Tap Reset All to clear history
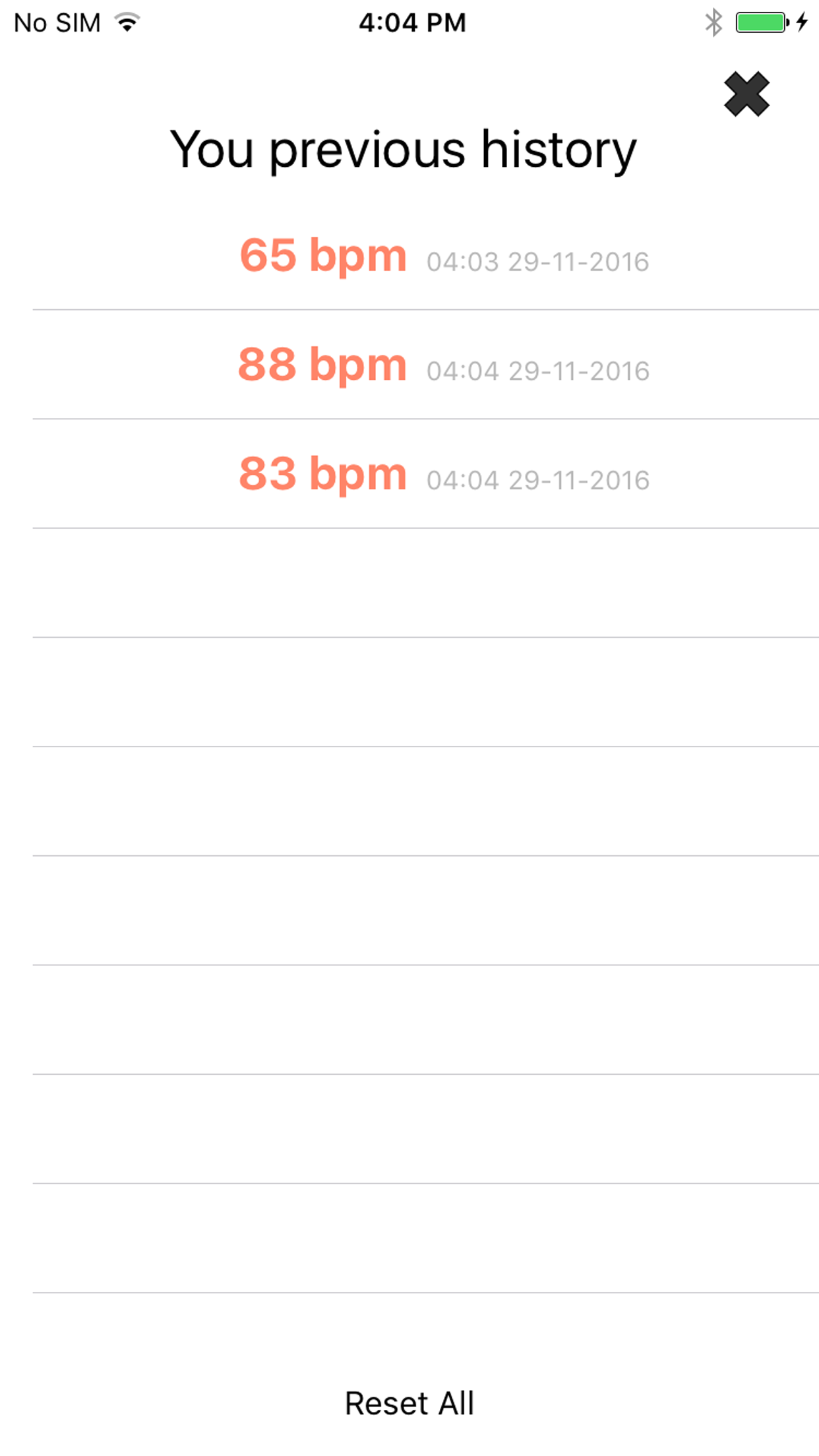Image resolution: width=819 pixels, height=1456 pixels. click(x=409, y=1403)
